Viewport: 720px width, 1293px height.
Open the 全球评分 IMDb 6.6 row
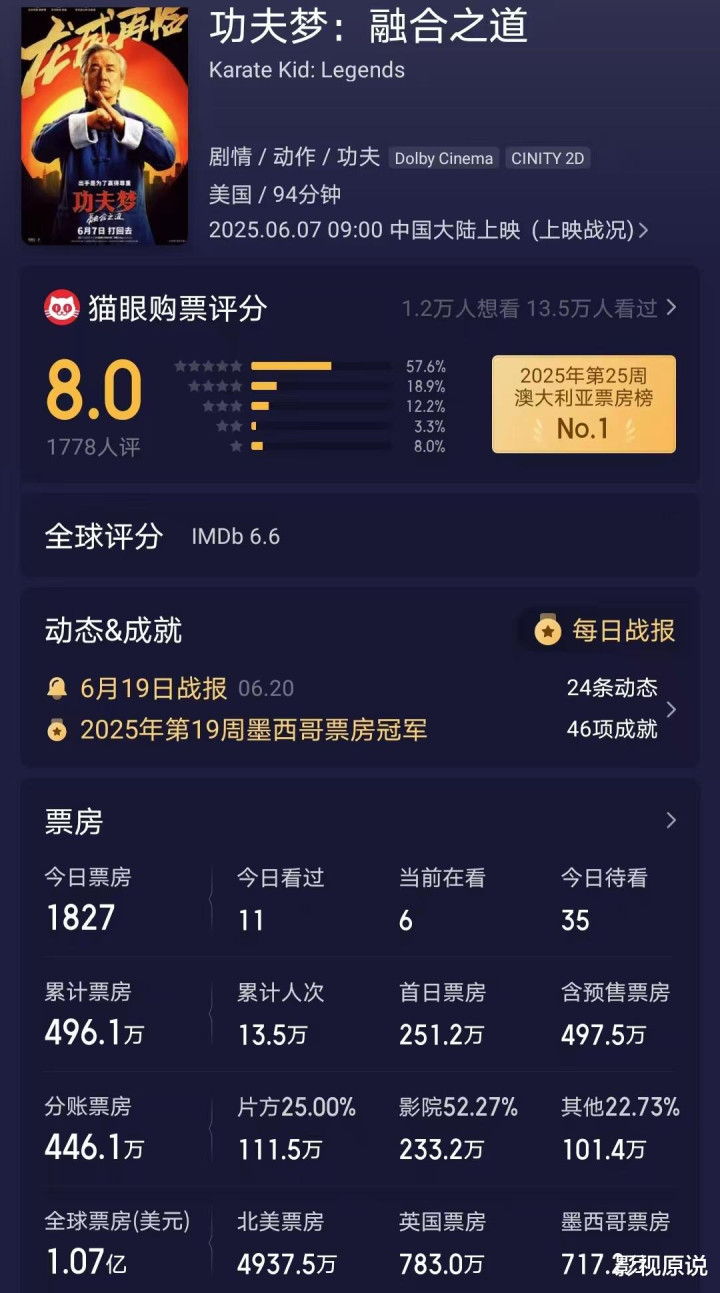(x=360, y=536)
